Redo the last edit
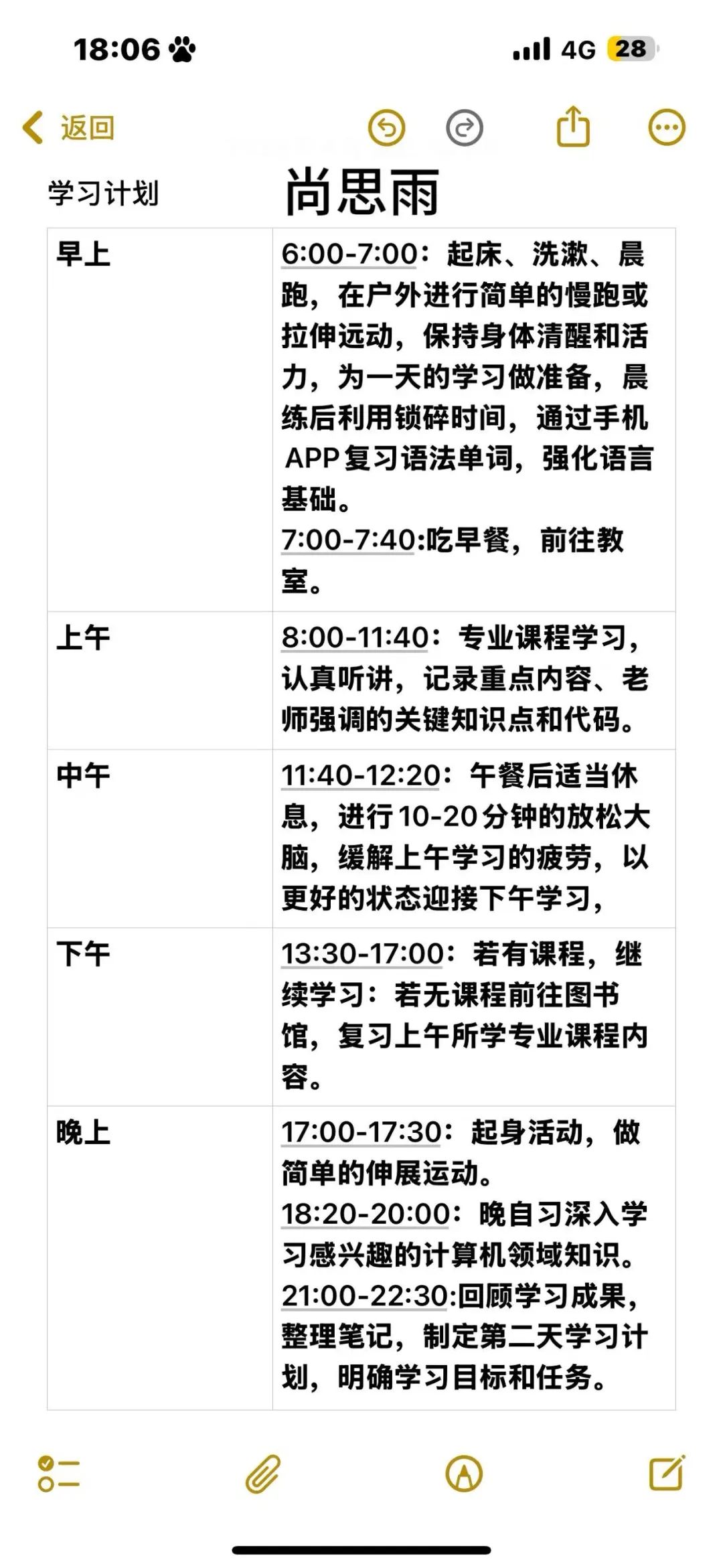Screen dimensions: 723x1568 (465, 127)
